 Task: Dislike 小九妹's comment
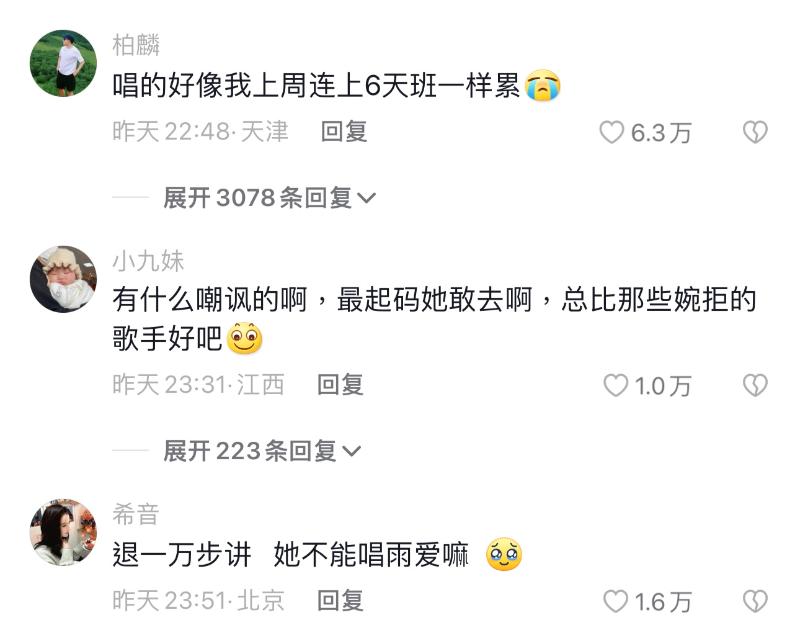pyautogui.click(x=755, y=385)
